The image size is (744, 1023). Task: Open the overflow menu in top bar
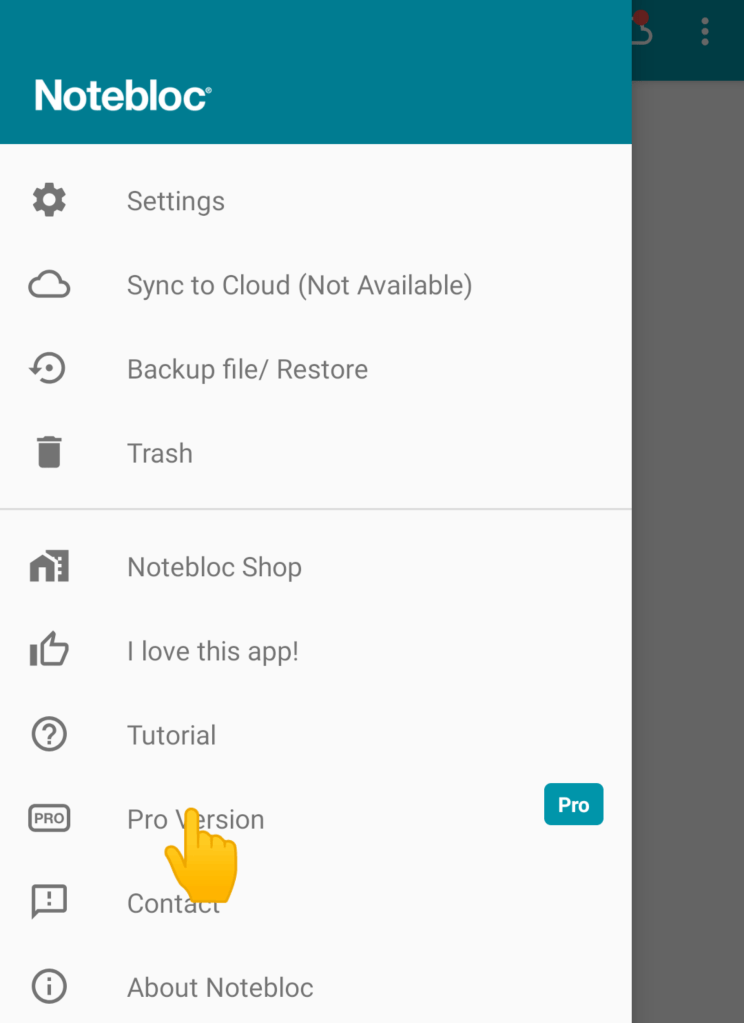point(705,31)
